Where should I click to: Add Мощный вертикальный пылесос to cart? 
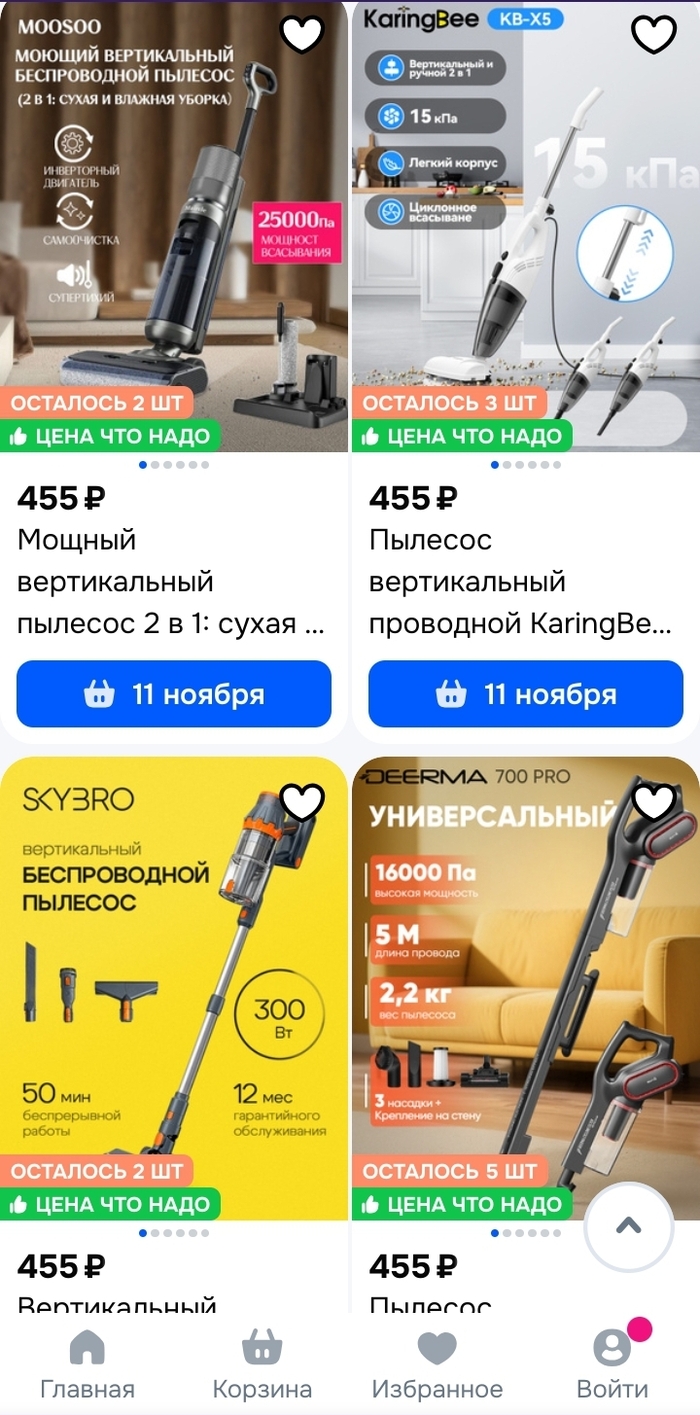[174, 694]
